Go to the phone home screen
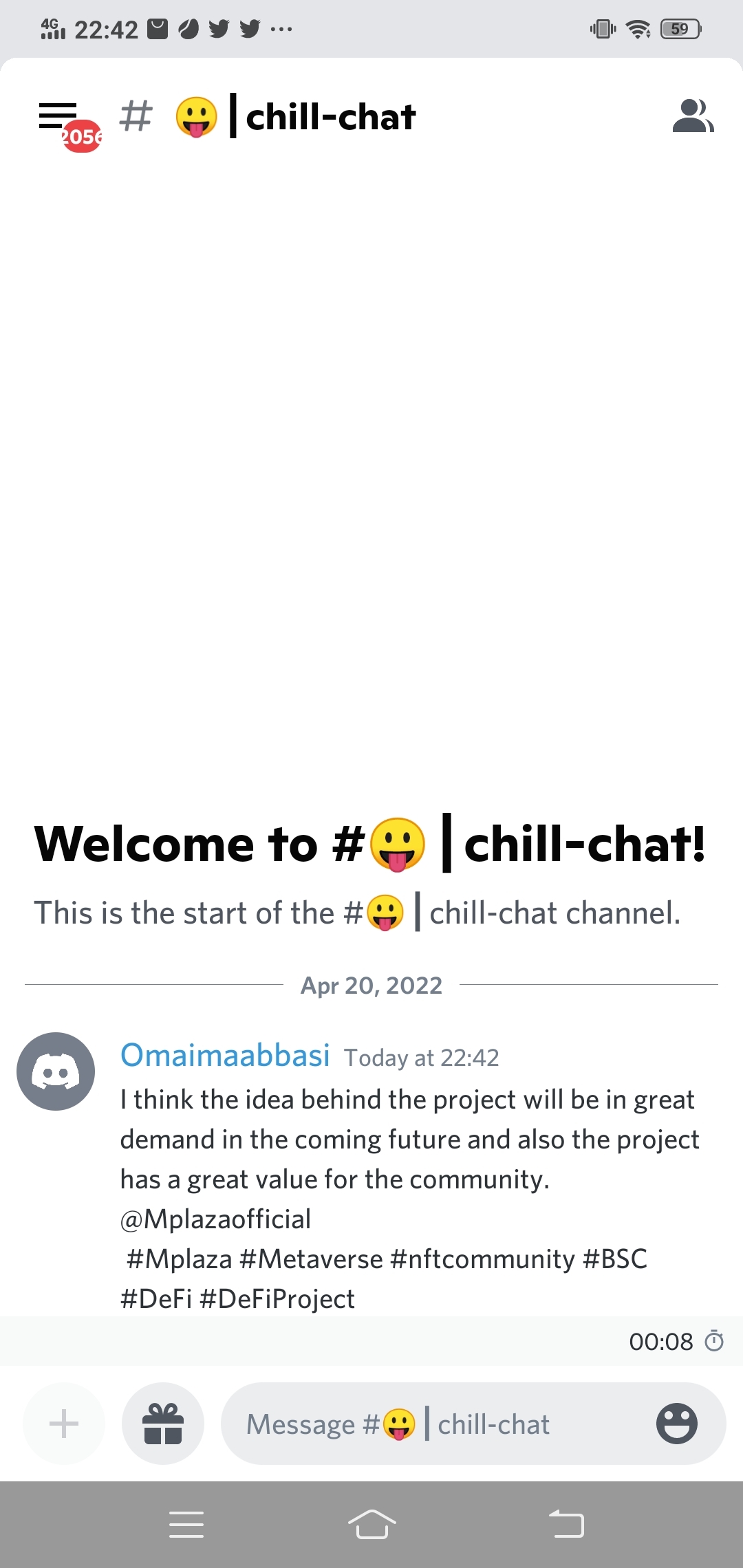The height and width of the screenshot is (1568, 743). 372,1525
